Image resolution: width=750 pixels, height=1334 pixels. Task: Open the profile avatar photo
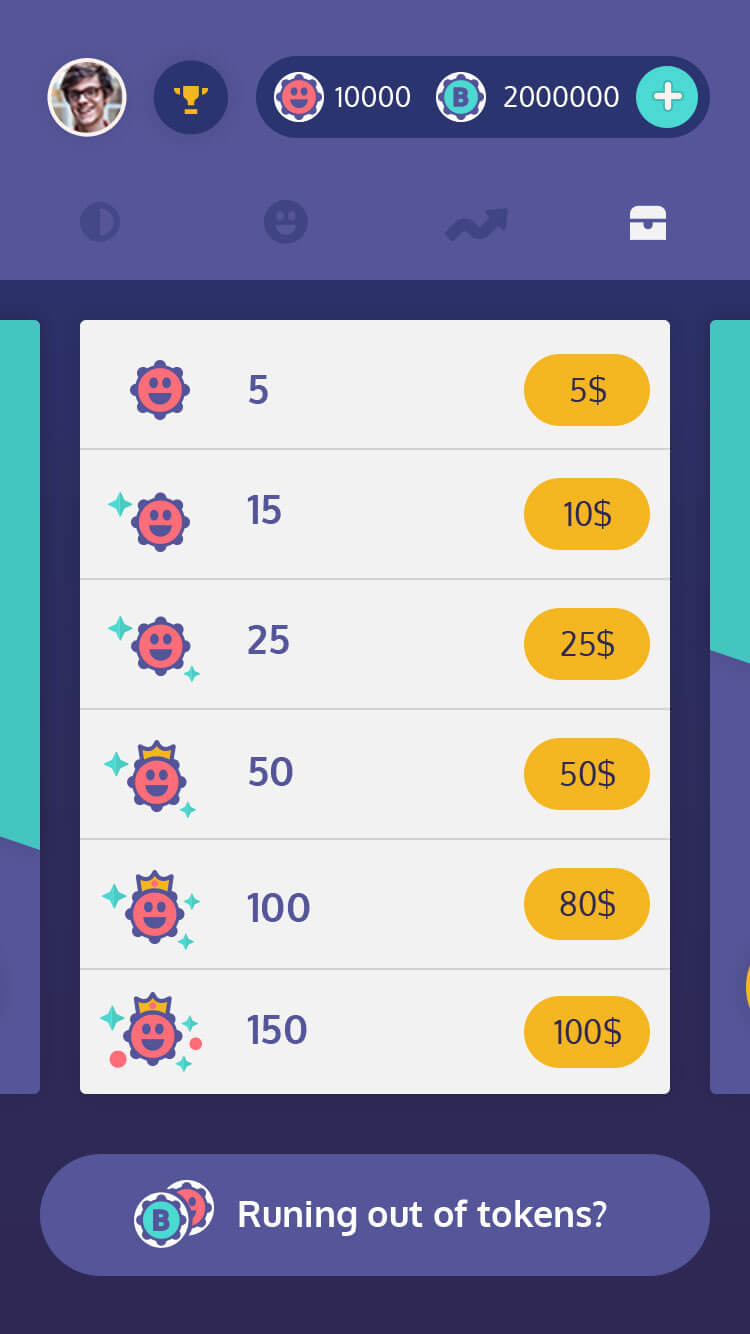pyautogui.click(x=87, y=97)
